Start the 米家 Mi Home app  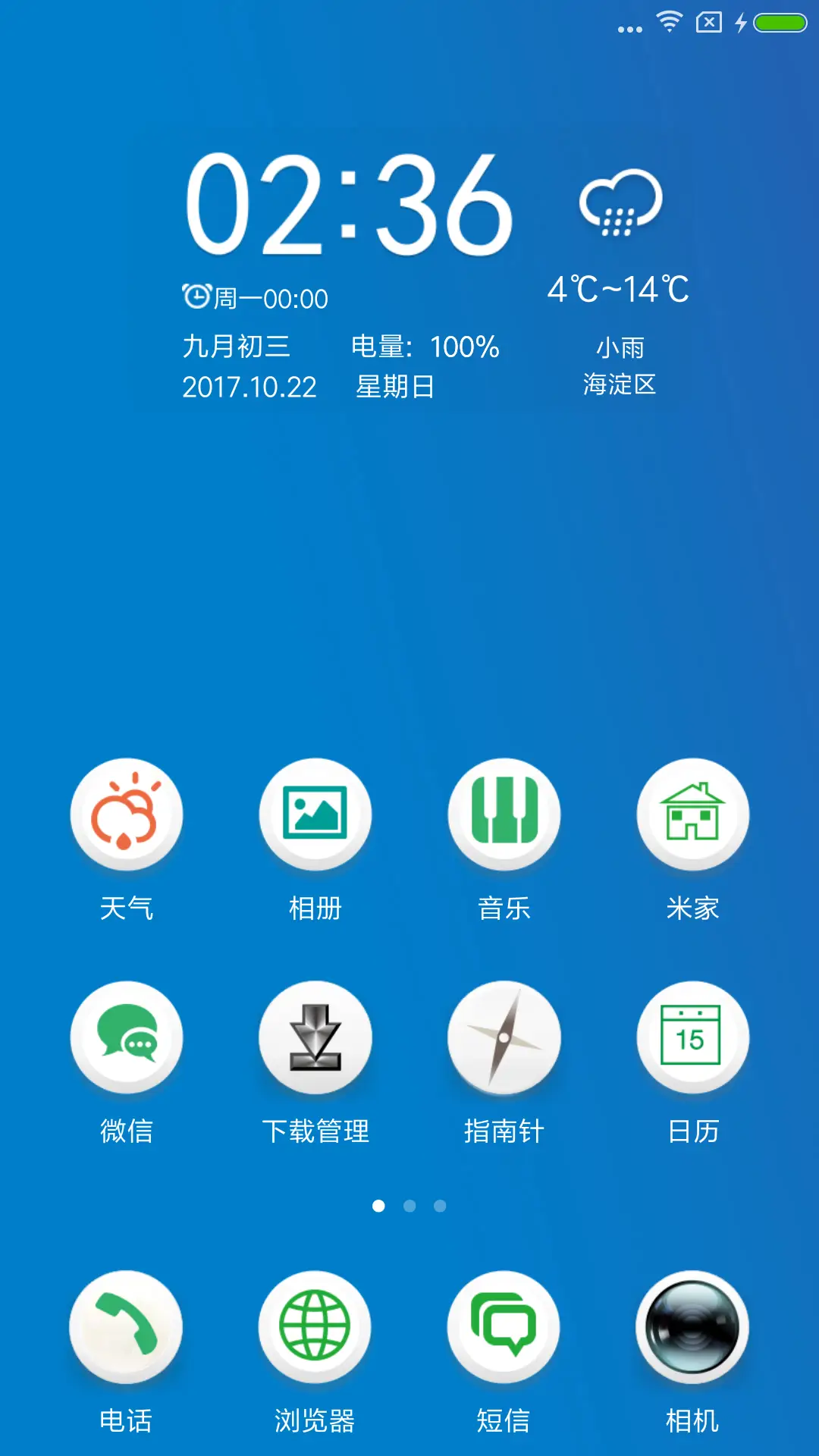692,814
